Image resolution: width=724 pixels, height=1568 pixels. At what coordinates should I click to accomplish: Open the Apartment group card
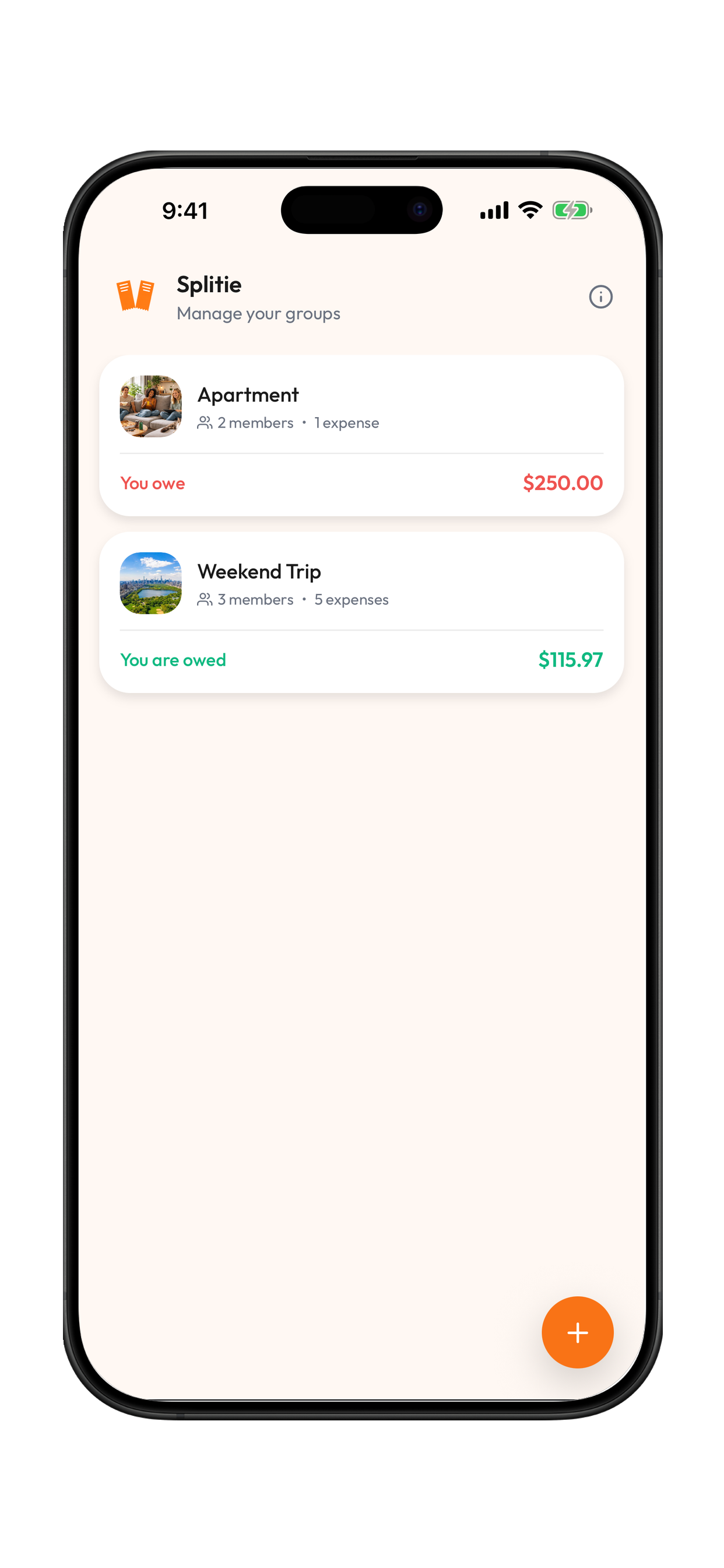tap(361, 436)
